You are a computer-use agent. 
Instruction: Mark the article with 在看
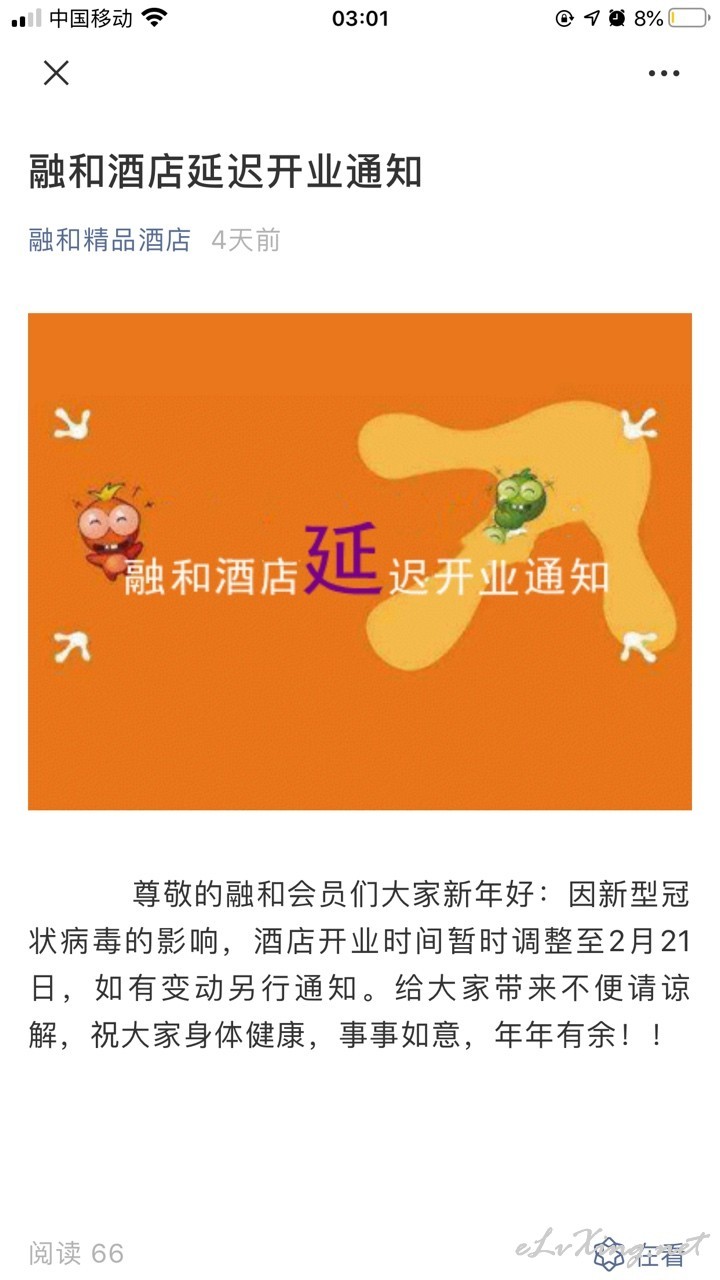(x=639, y=1254)
